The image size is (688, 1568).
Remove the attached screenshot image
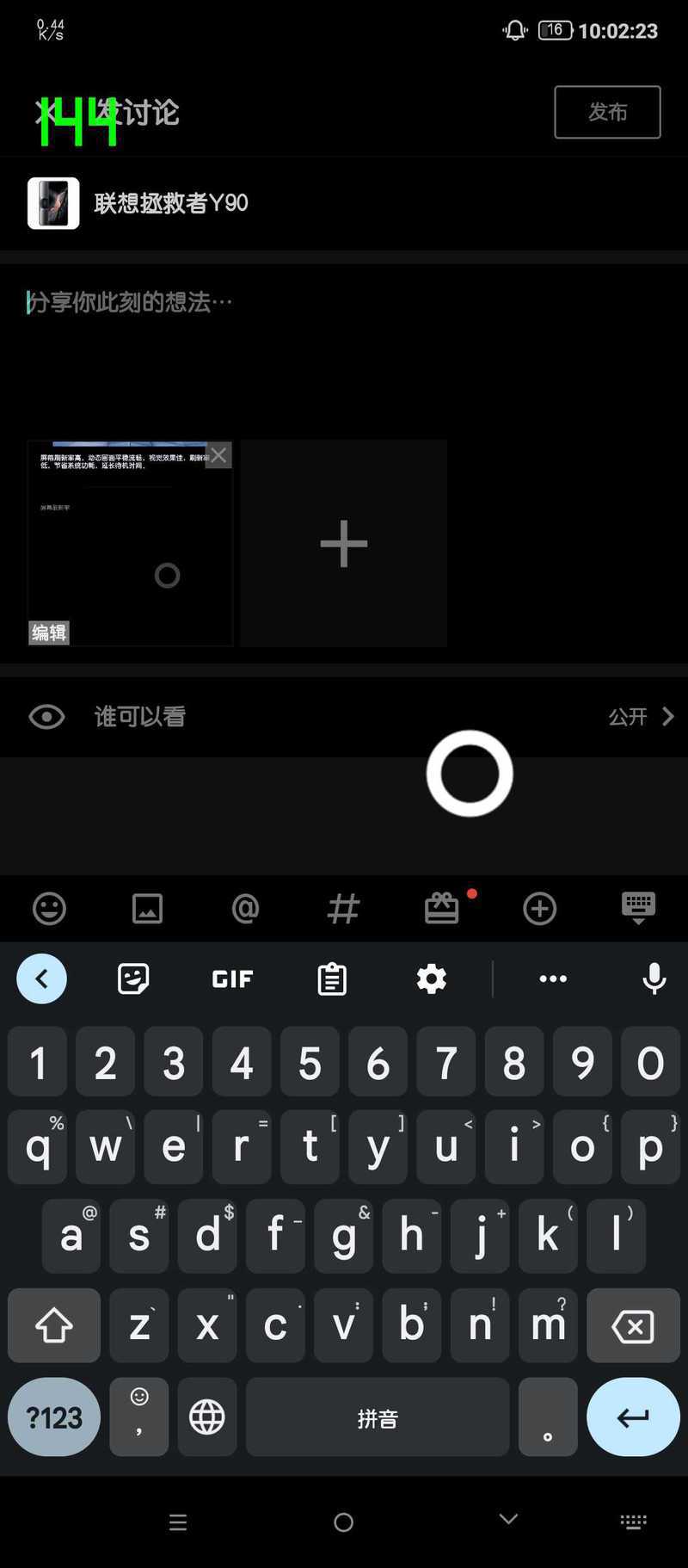click(x=219, y=454)
